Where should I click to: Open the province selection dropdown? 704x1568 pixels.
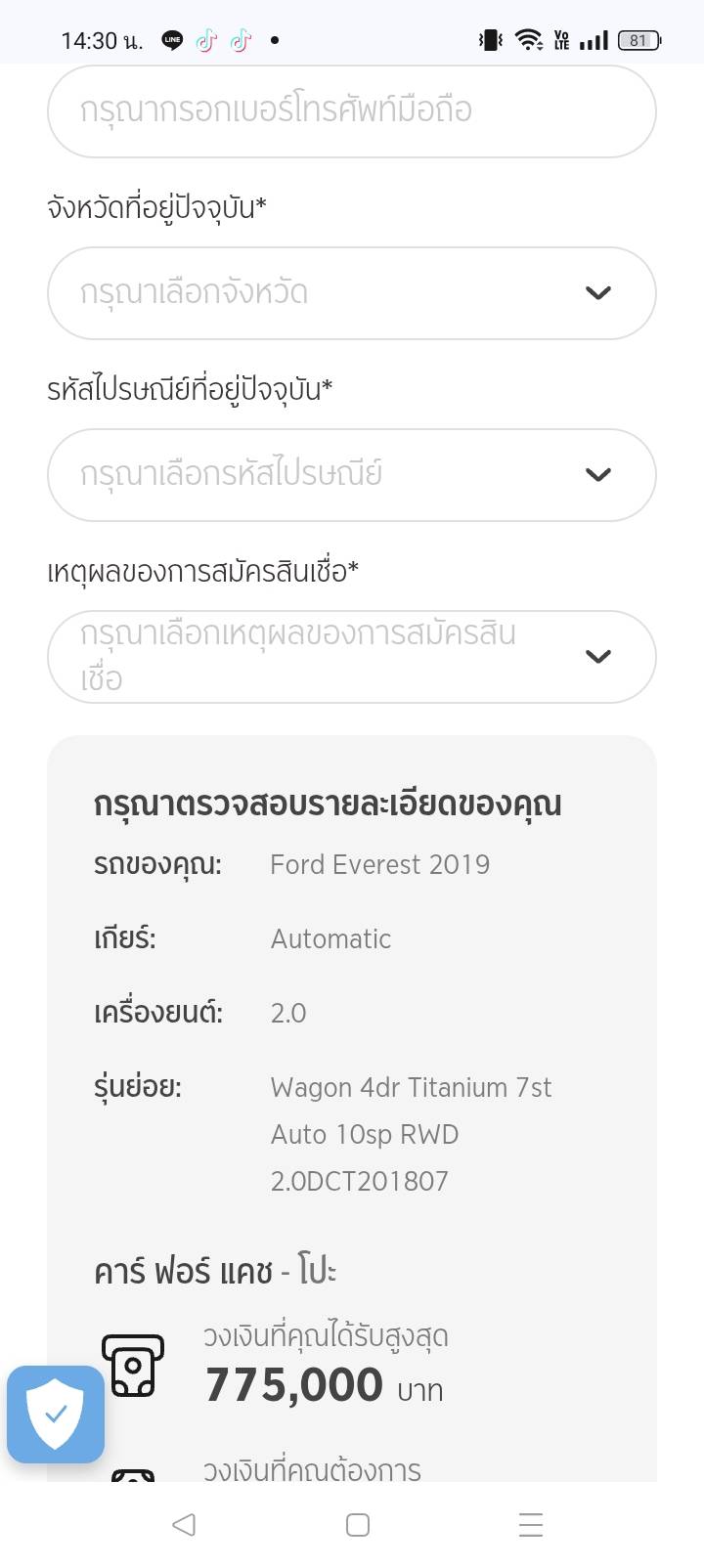(x=351, y=293)
